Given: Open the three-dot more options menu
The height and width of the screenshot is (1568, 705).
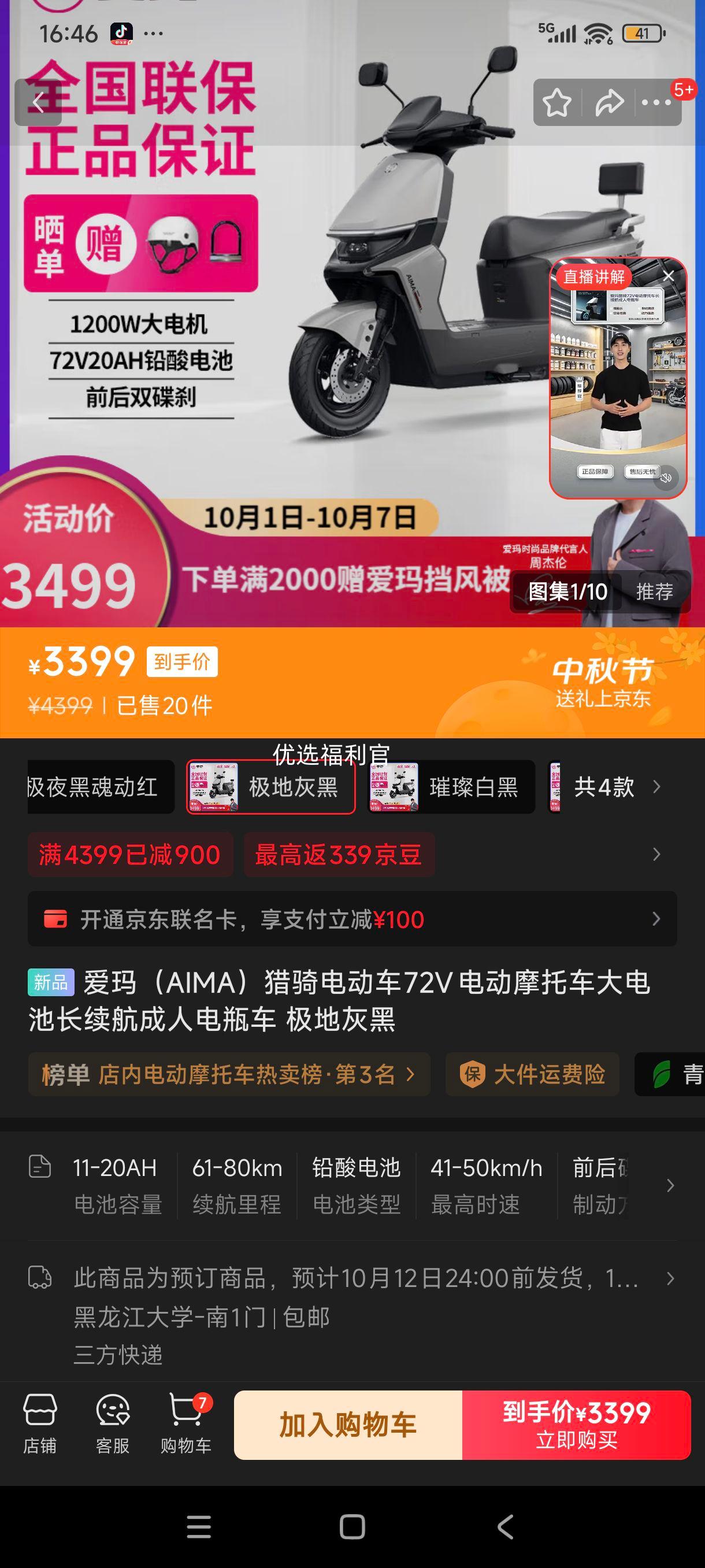Looking at the screenshot, I should (x=656, y=102).
